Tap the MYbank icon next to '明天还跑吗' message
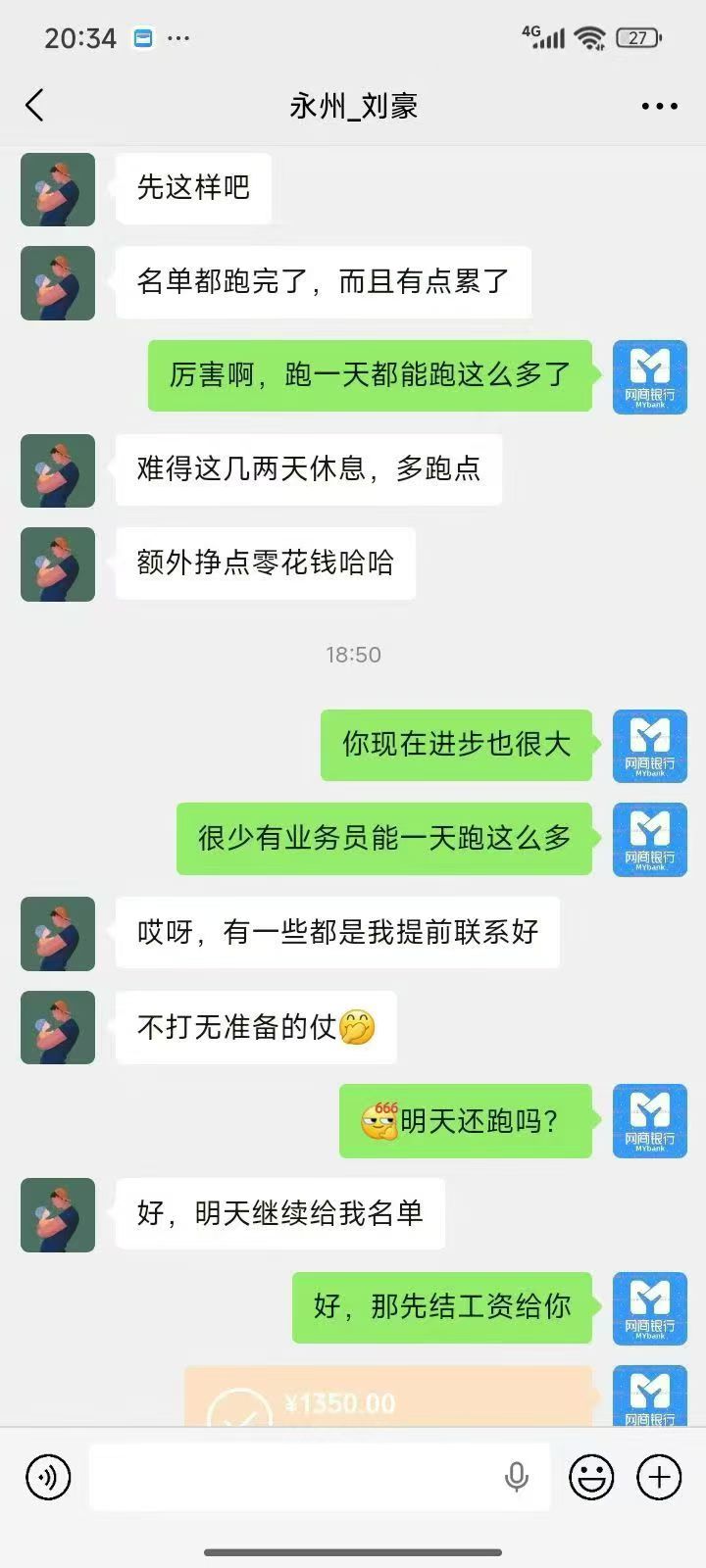The height and width of the screenshot is (1568, 706). [649, 1120]
